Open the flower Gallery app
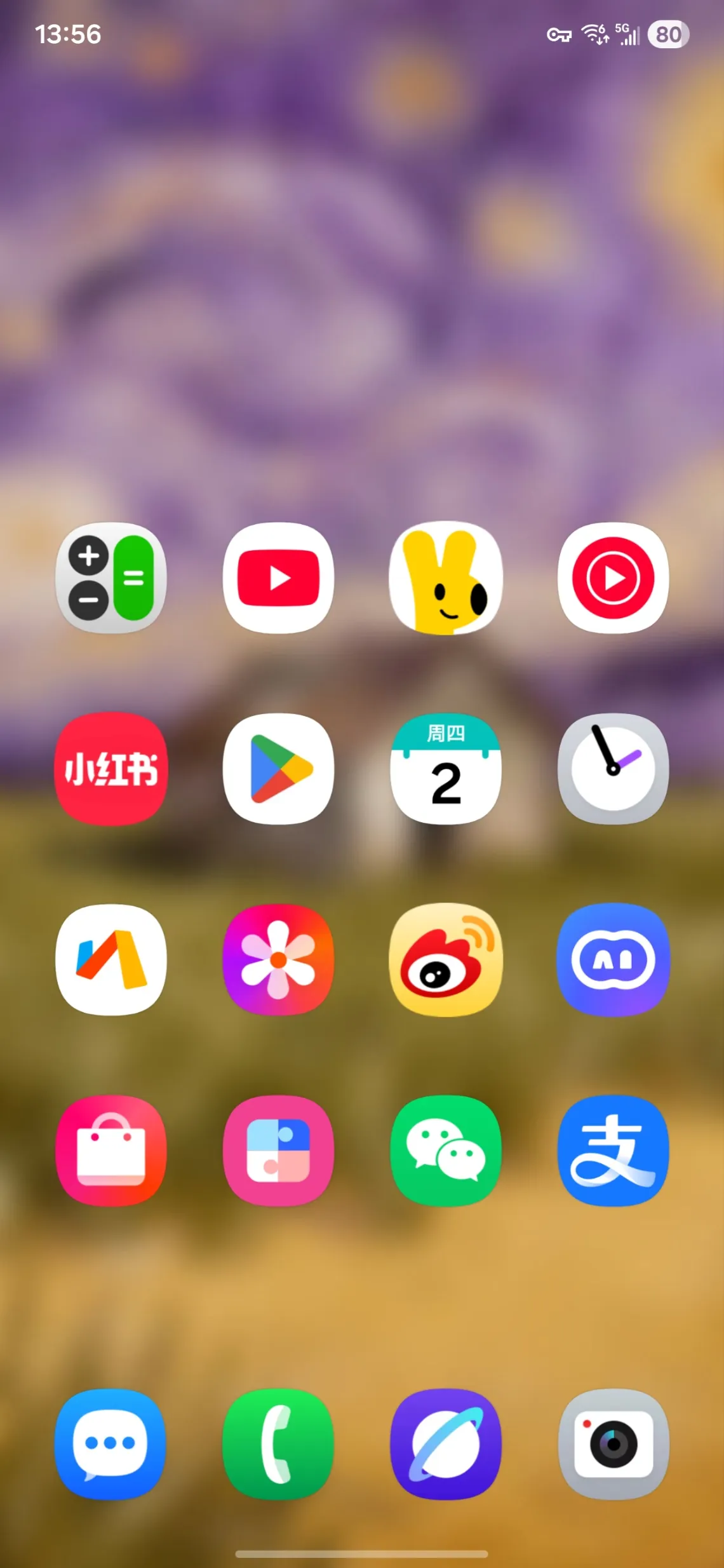724x1568 pixels. [x=278, y=959]
